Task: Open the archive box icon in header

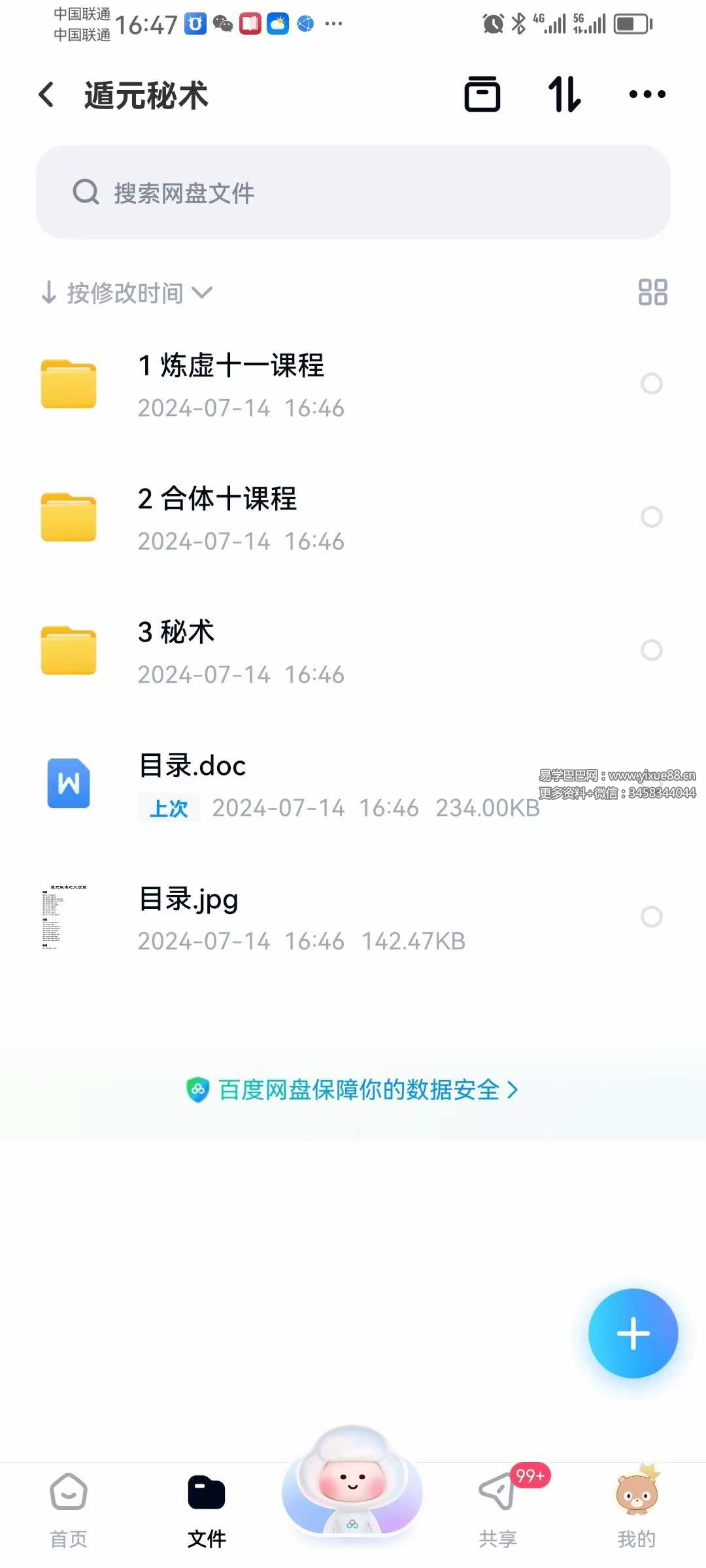Action: (x=482, y=95)
